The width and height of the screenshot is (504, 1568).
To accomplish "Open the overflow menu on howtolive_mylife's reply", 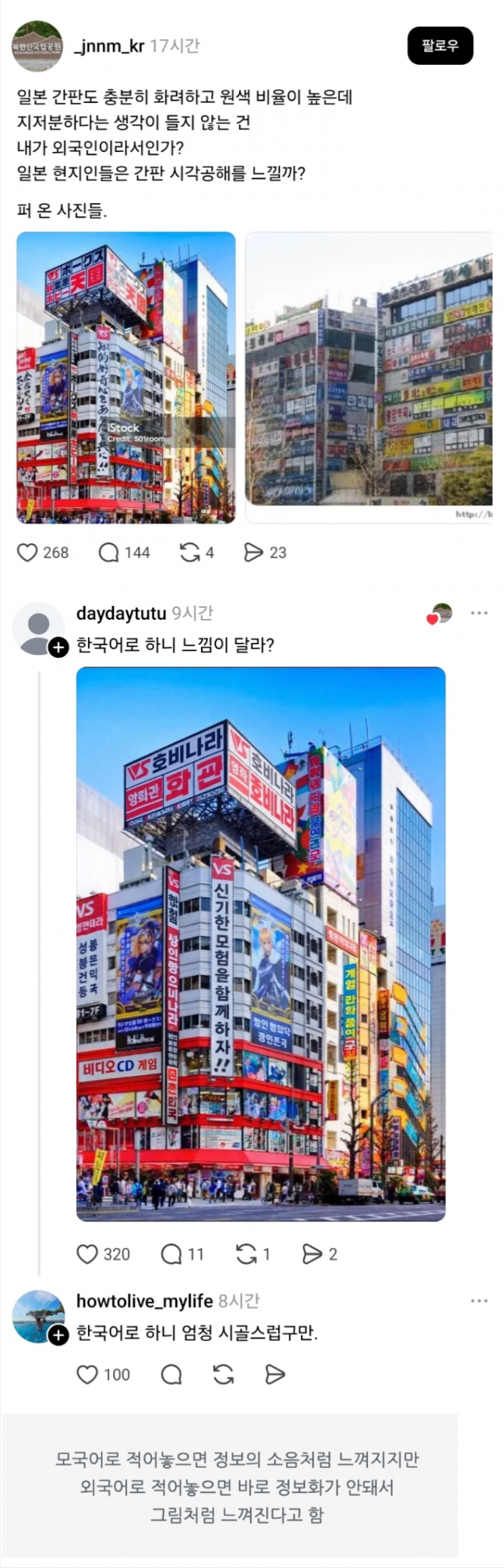I will point(479,1301).
